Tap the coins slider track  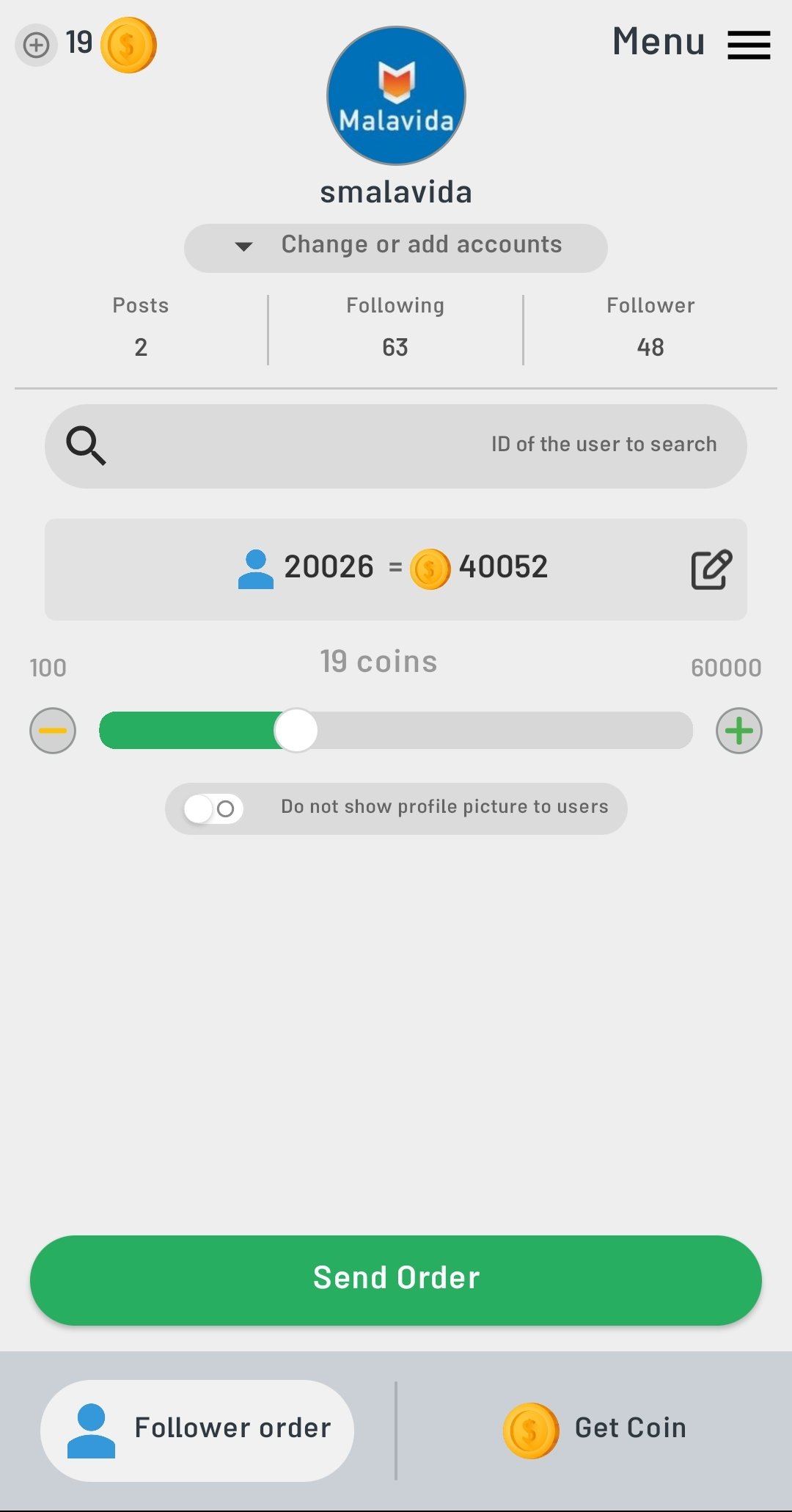tap(396, 731)
